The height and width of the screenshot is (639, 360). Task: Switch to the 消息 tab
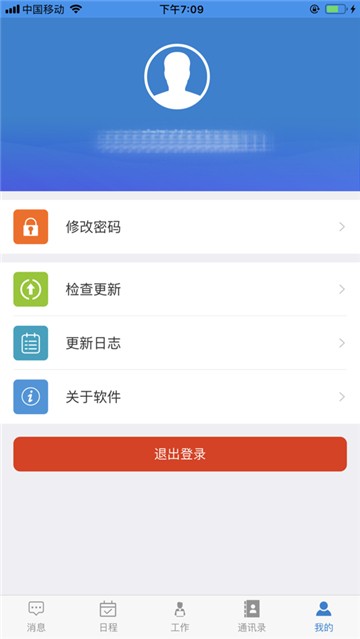point(36,616)
